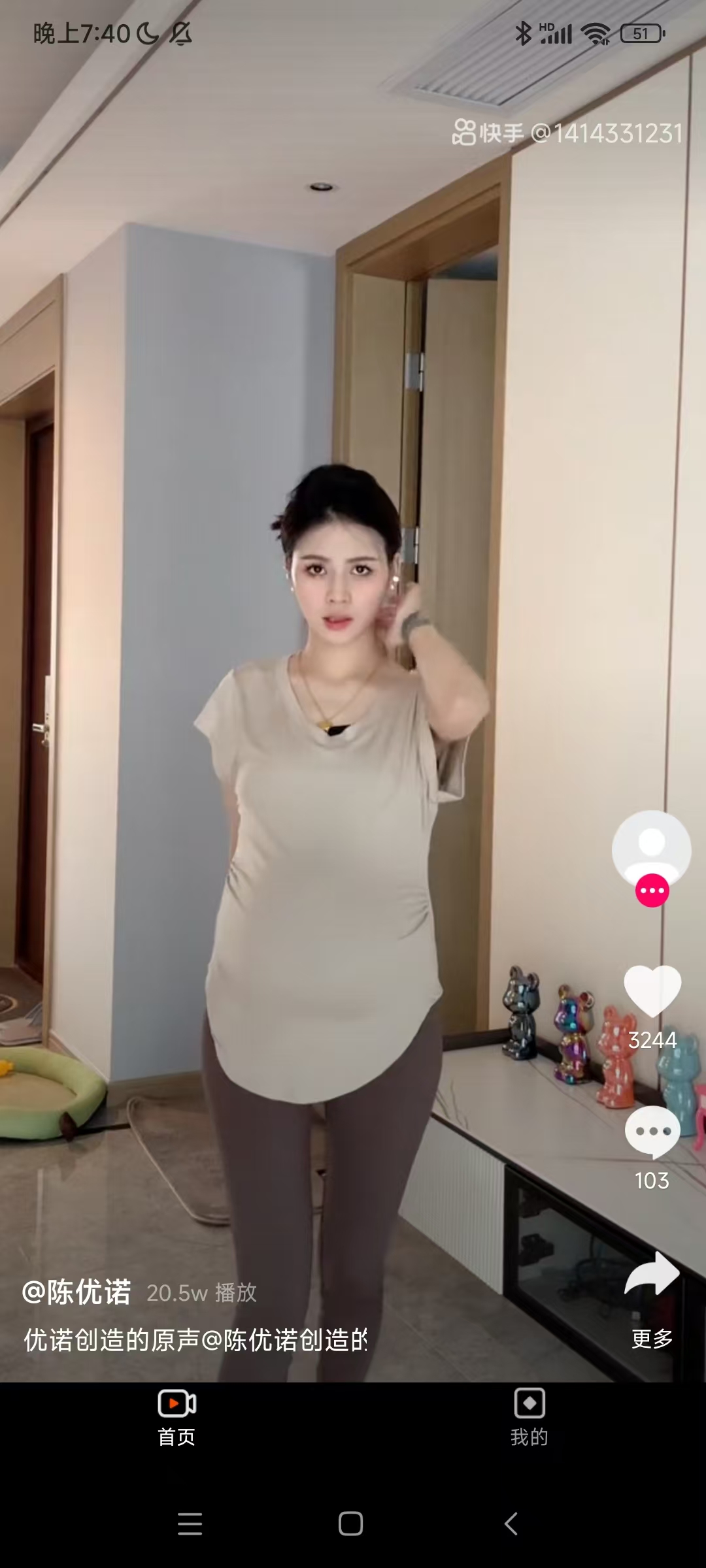Image resolution: width=706 pixels, height=1568 pixels.
Task: Tap the 更多 share arrow
Action: [x=652, y=1274]
